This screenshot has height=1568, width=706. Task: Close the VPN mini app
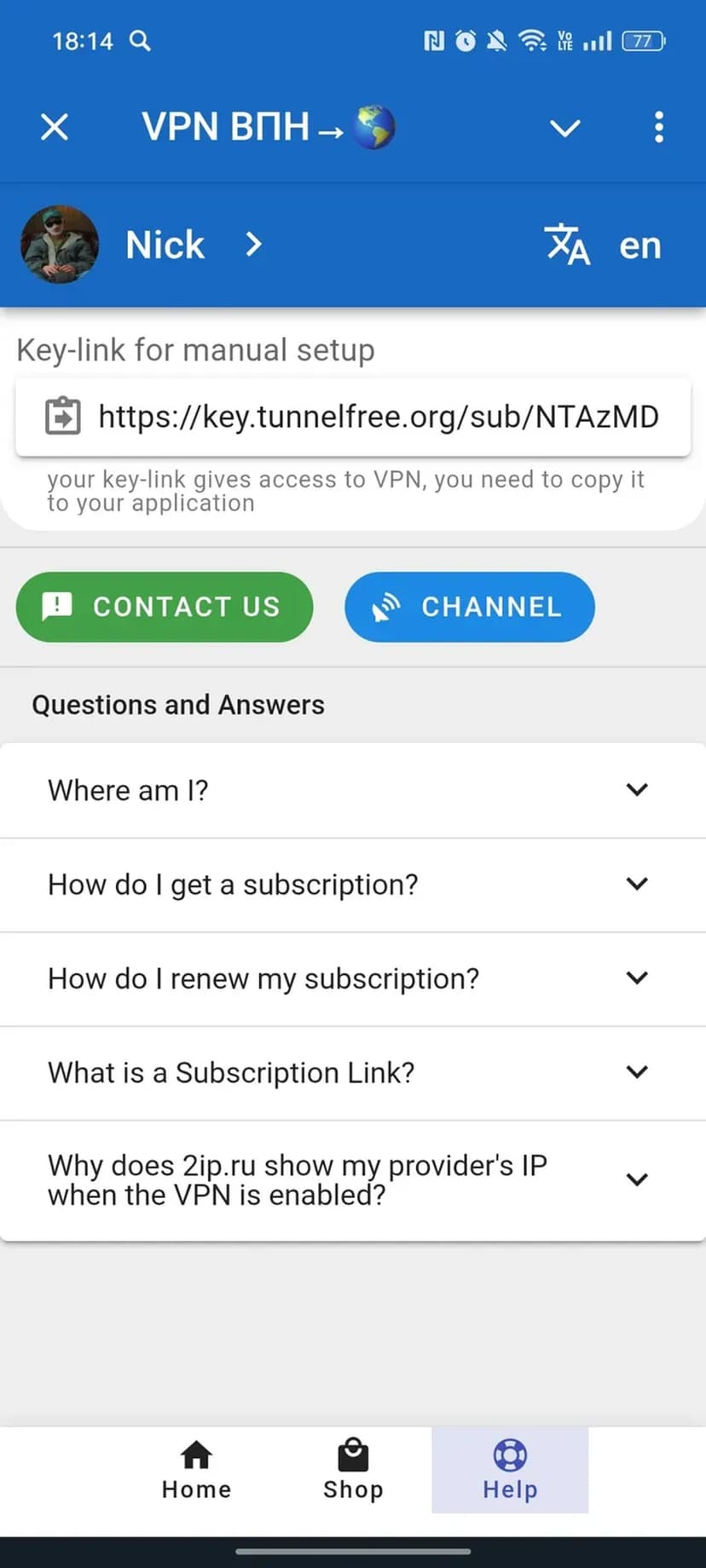click(55, 128)
